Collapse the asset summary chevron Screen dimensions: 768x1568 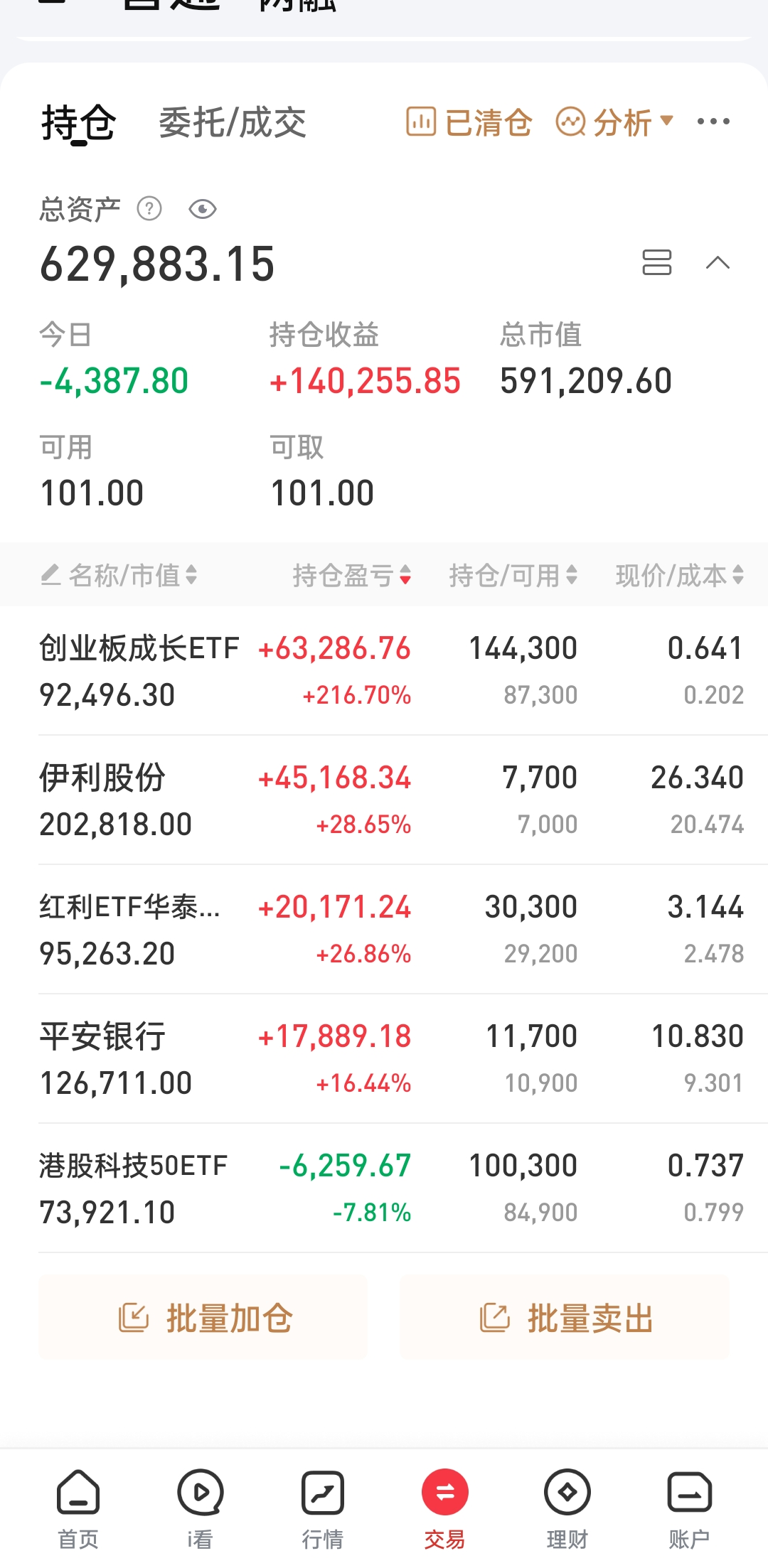click(x=718, y=263)
